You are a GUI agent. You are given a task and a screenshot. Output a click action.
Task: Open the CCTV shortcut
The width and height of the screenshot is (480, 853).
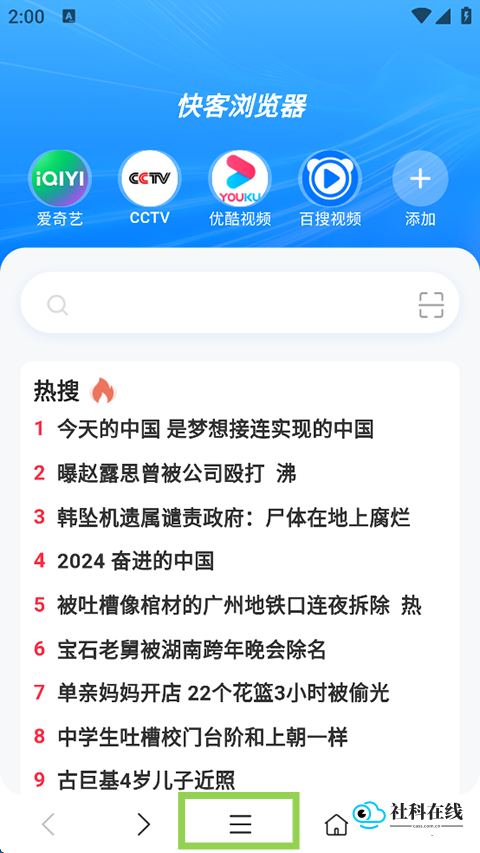150,189
